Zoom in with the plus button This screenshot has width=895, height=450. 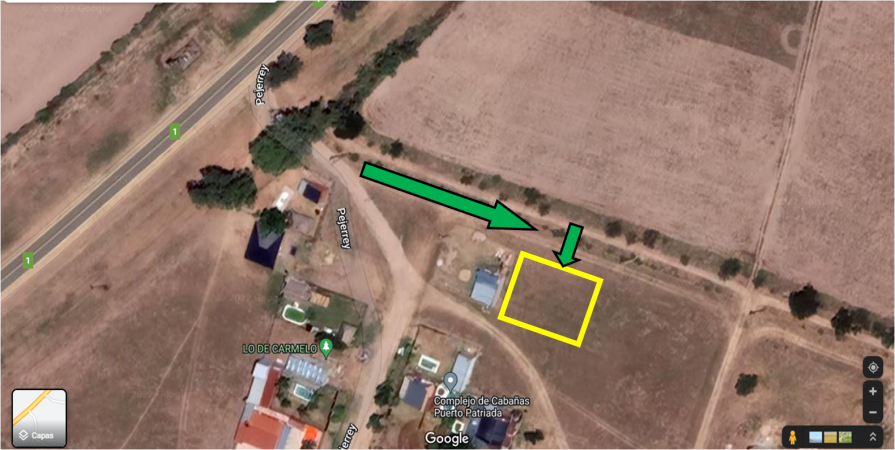[x=873, y=392]
